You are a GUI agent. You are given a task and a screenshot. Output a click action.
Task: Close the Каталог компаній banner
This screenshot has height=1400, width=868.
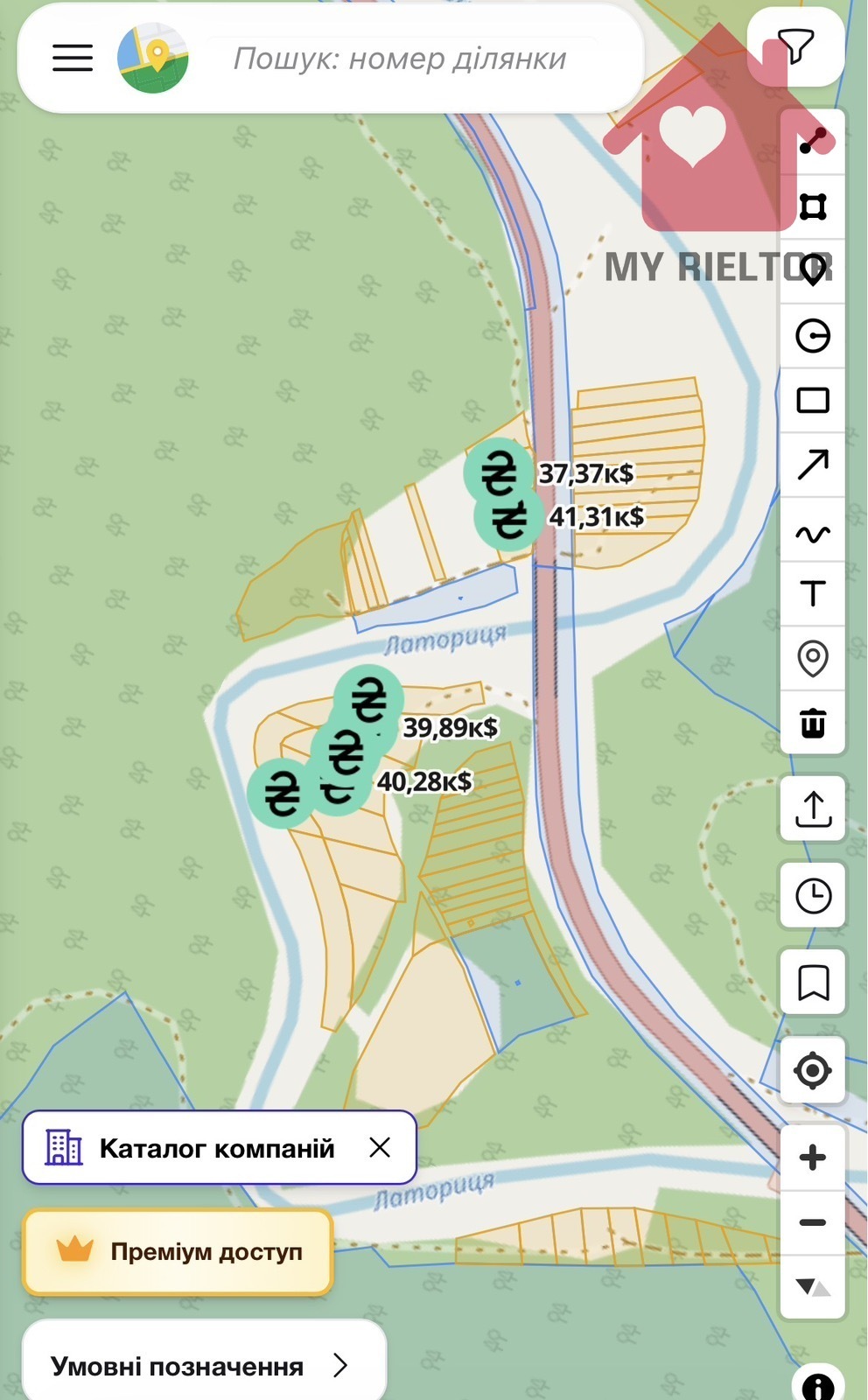click(x=380, y=1147)
